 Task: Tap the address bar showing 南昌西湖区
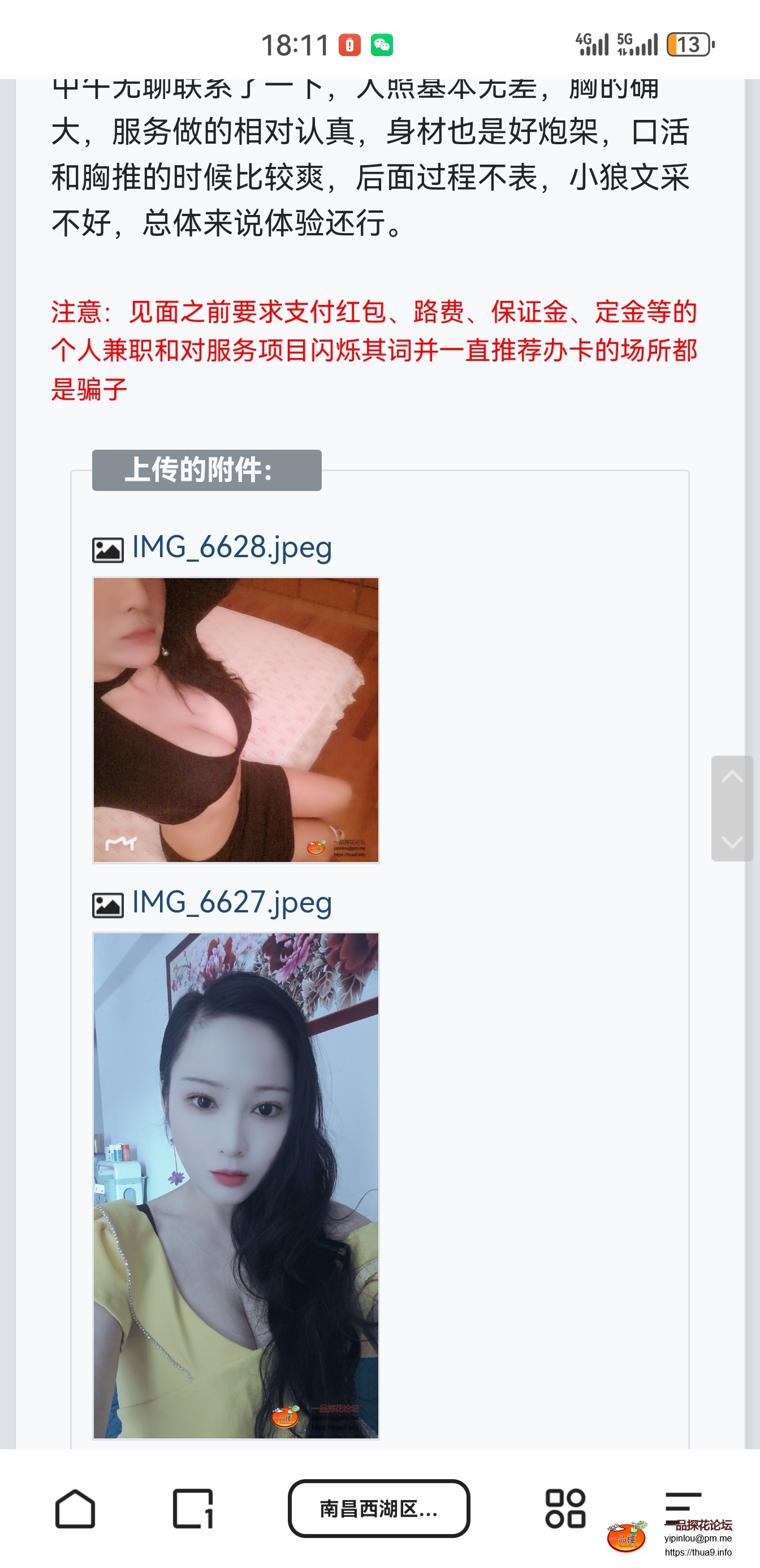point(378,1509)
